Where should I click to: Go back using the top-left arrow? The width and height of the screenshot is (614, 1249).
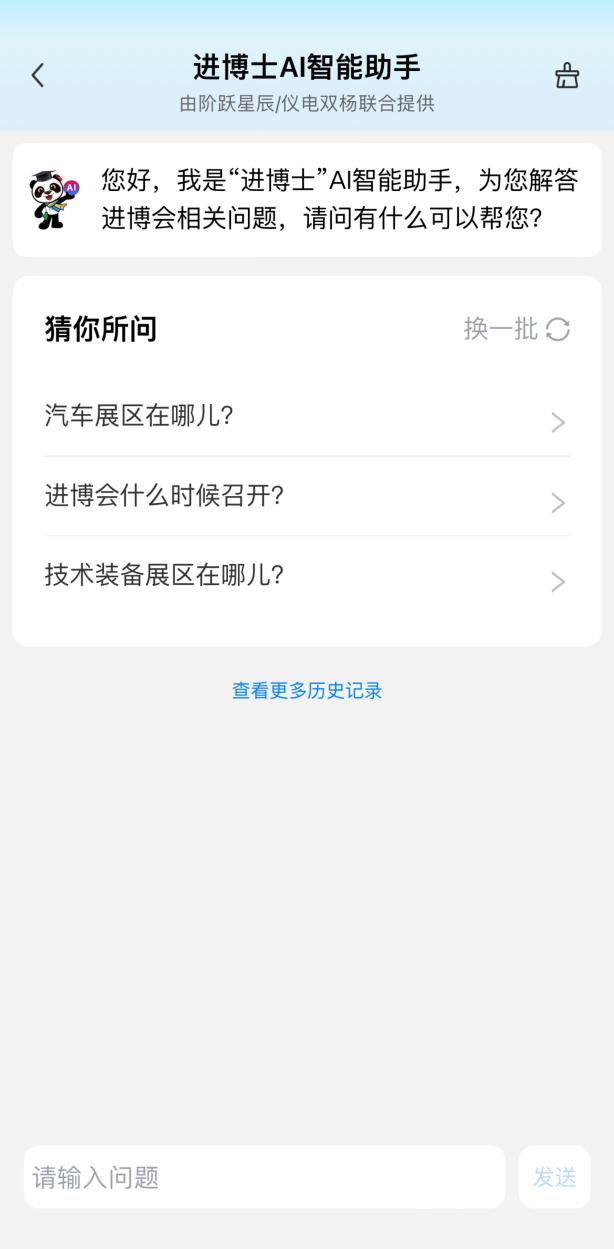pos(38,75)
